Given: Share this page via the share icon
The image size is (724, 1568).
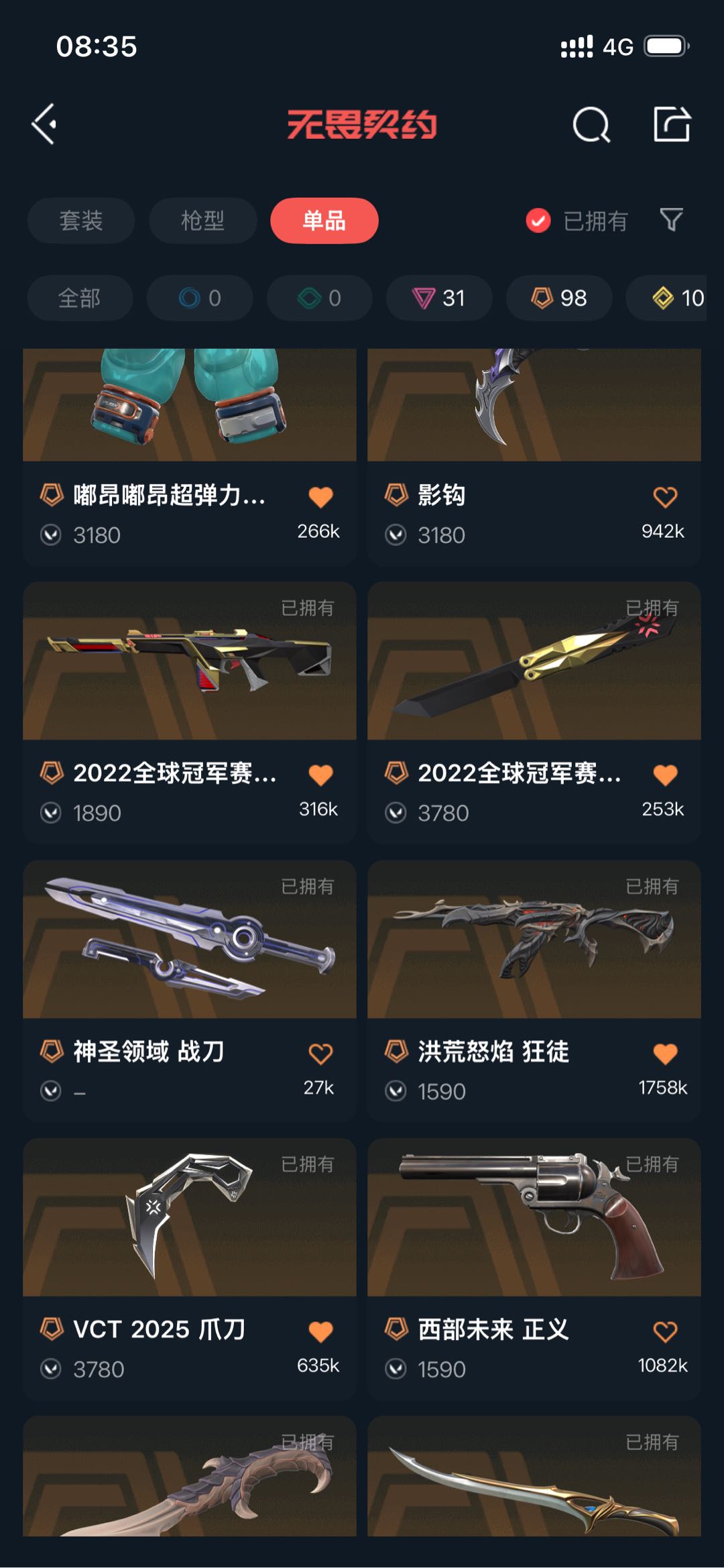Looking at the screenshot, I should (672, 124).
